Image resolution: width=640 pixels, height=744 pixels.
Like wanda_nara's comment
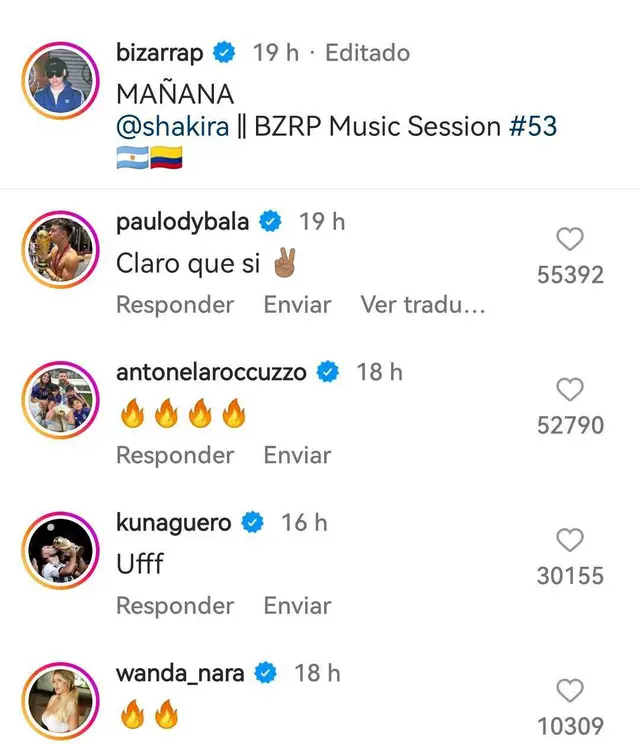(570, 691)
